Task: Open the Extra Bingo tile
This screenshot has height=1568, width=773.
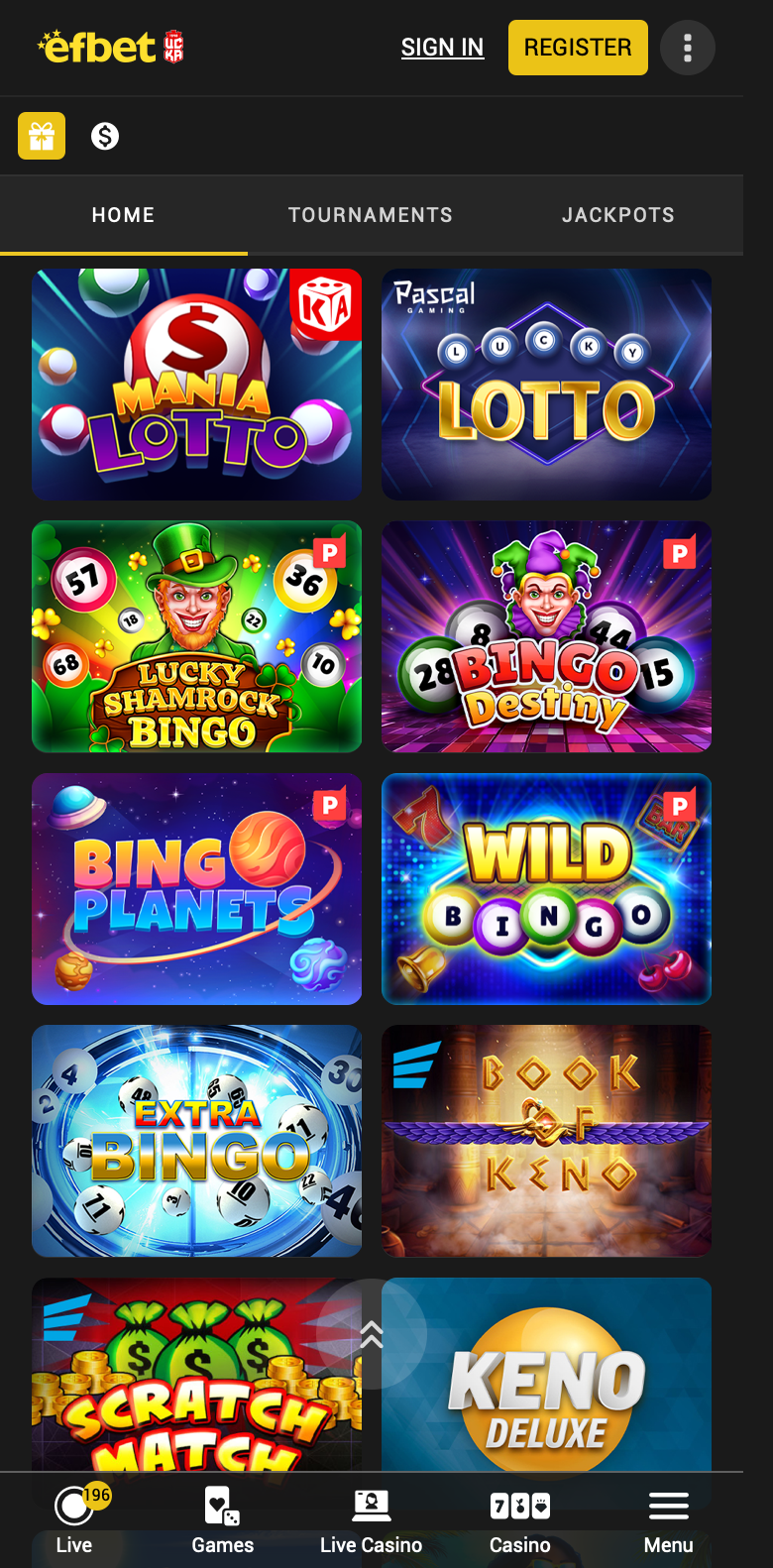Action: tap(196, 1141)
